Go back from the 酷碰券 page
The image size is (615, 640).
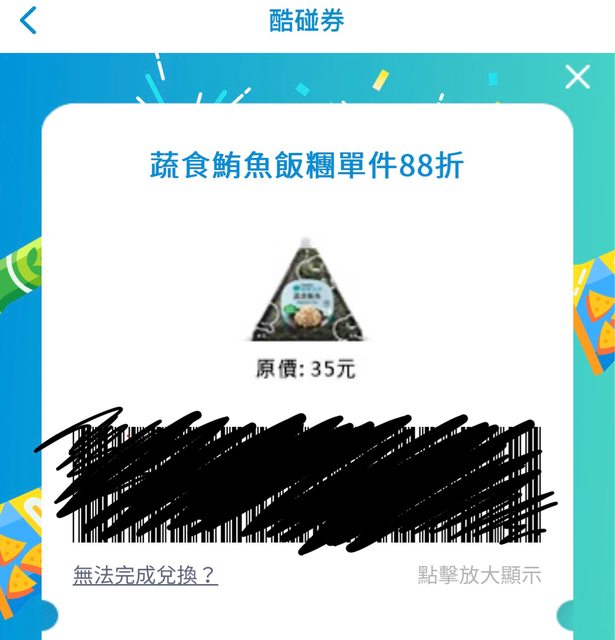coord(29,20)
